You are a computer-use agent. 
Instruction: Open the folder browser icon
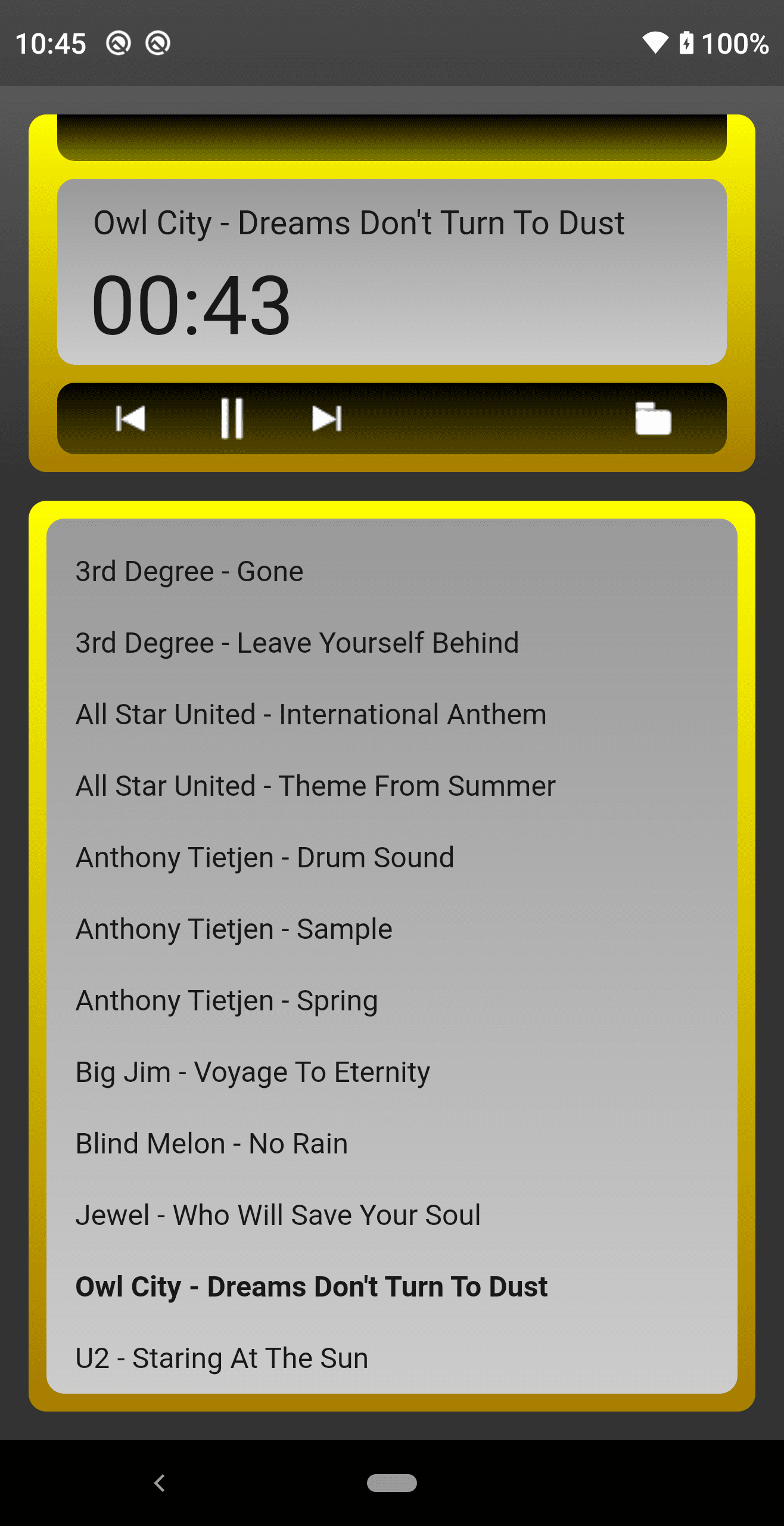pyautogui.click(x=653, y=418)
